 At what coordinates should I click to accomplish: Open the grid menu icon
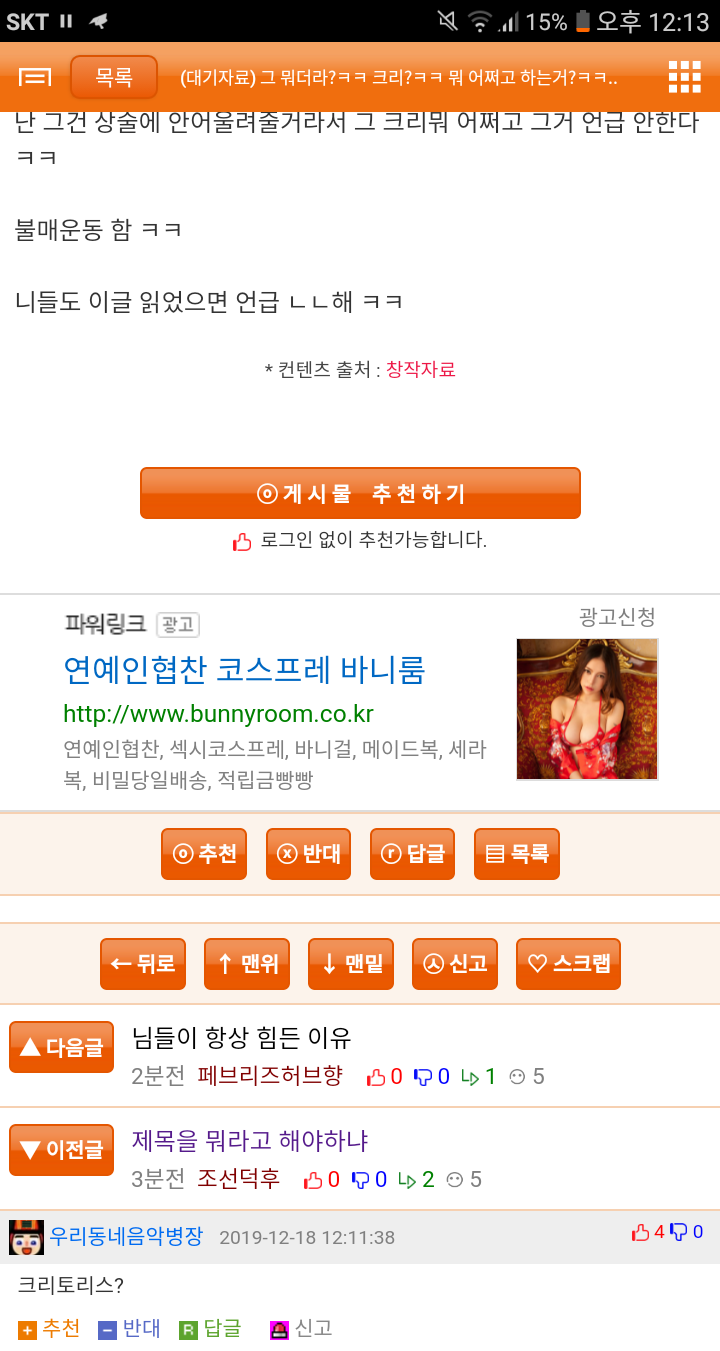[684, 77]
